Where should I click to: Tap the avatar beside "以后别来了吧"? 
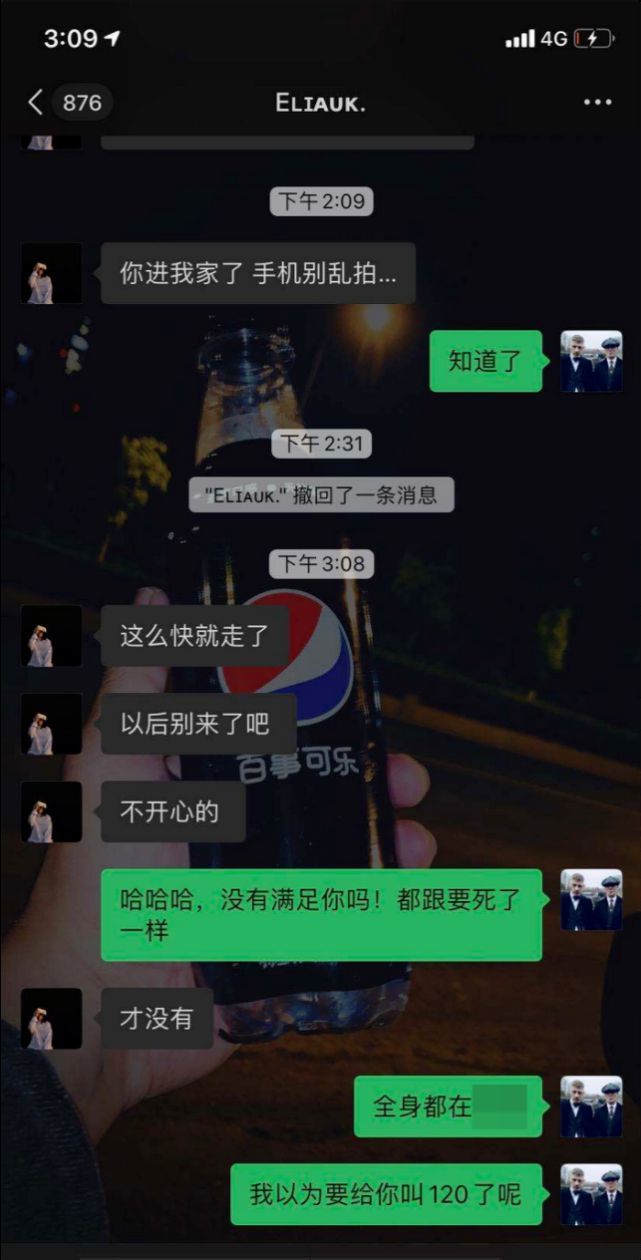coord(52,724)
